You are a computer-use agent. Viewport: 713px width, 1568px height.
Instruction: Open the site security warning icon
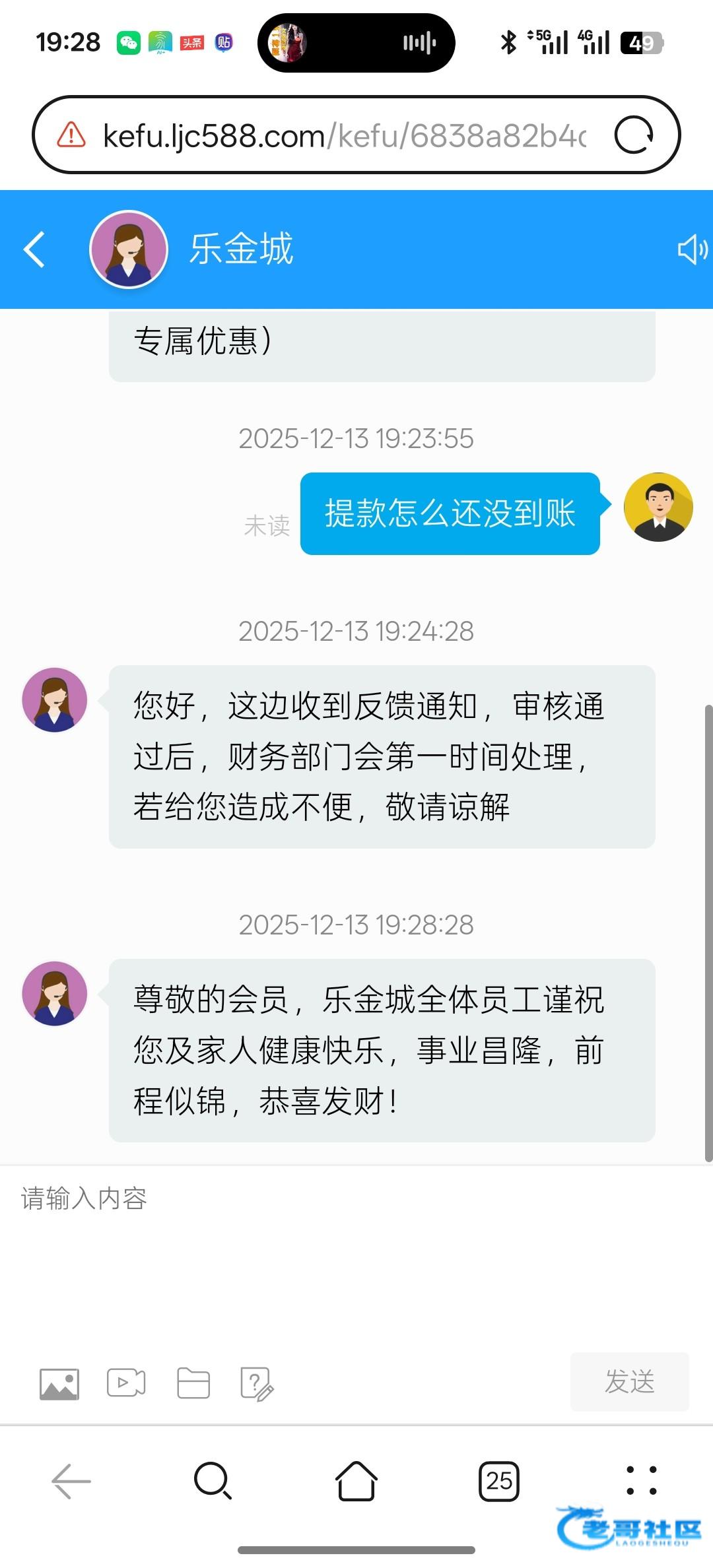(x=71, y=135)
